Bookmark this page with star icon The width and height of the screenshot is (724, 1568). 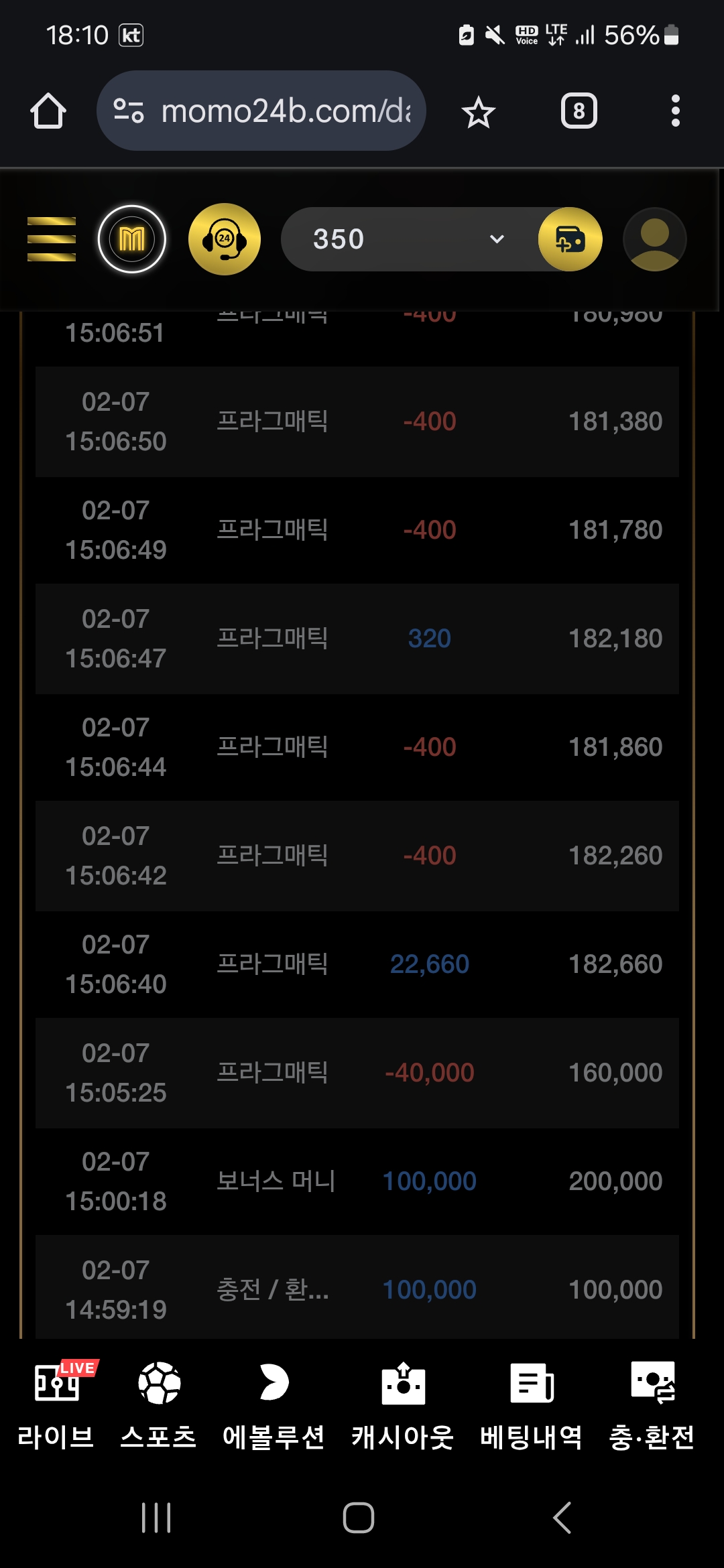point(479,112)
